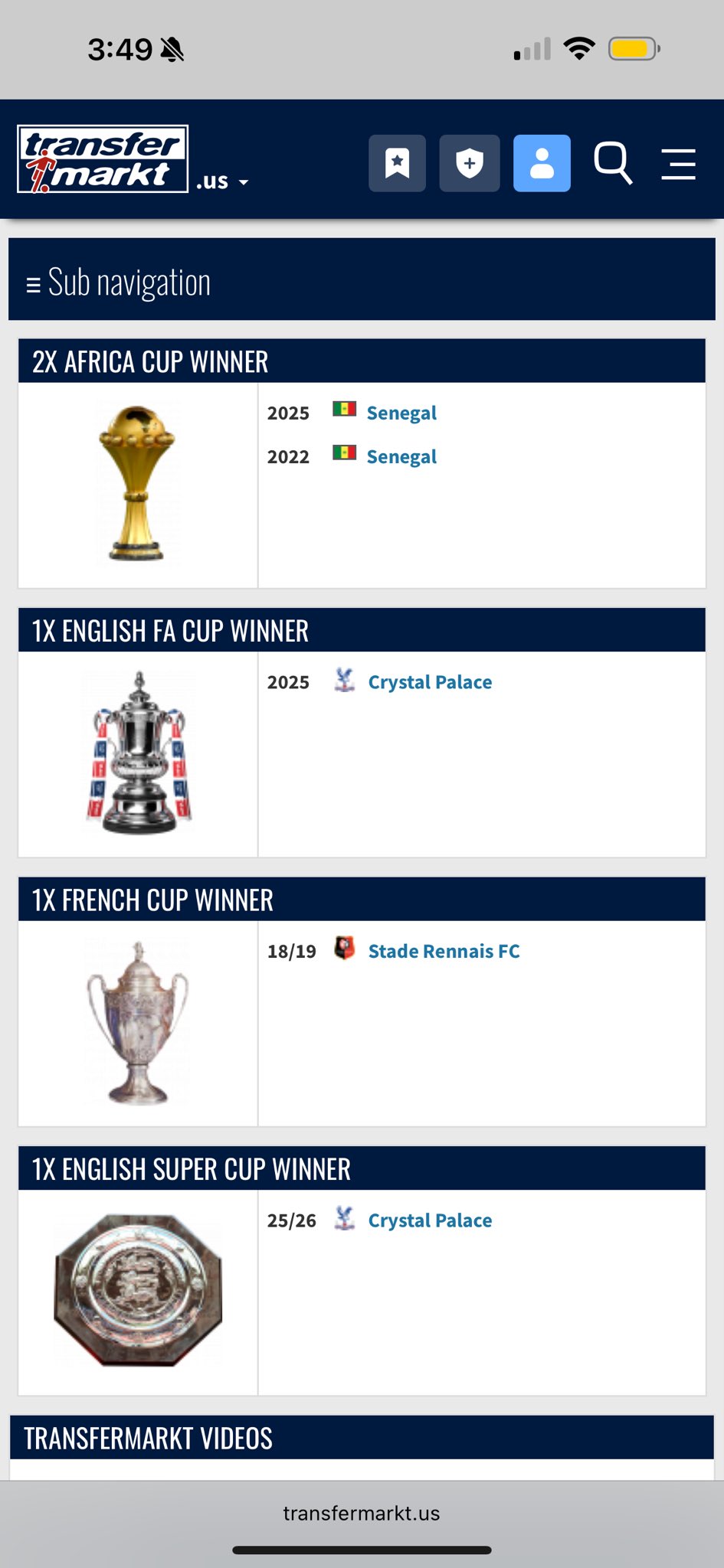The width and height of the screenshot is (724, 1568).
Task: Open Crystal Palace under FA Cup winner
Action: coord(430,682)
